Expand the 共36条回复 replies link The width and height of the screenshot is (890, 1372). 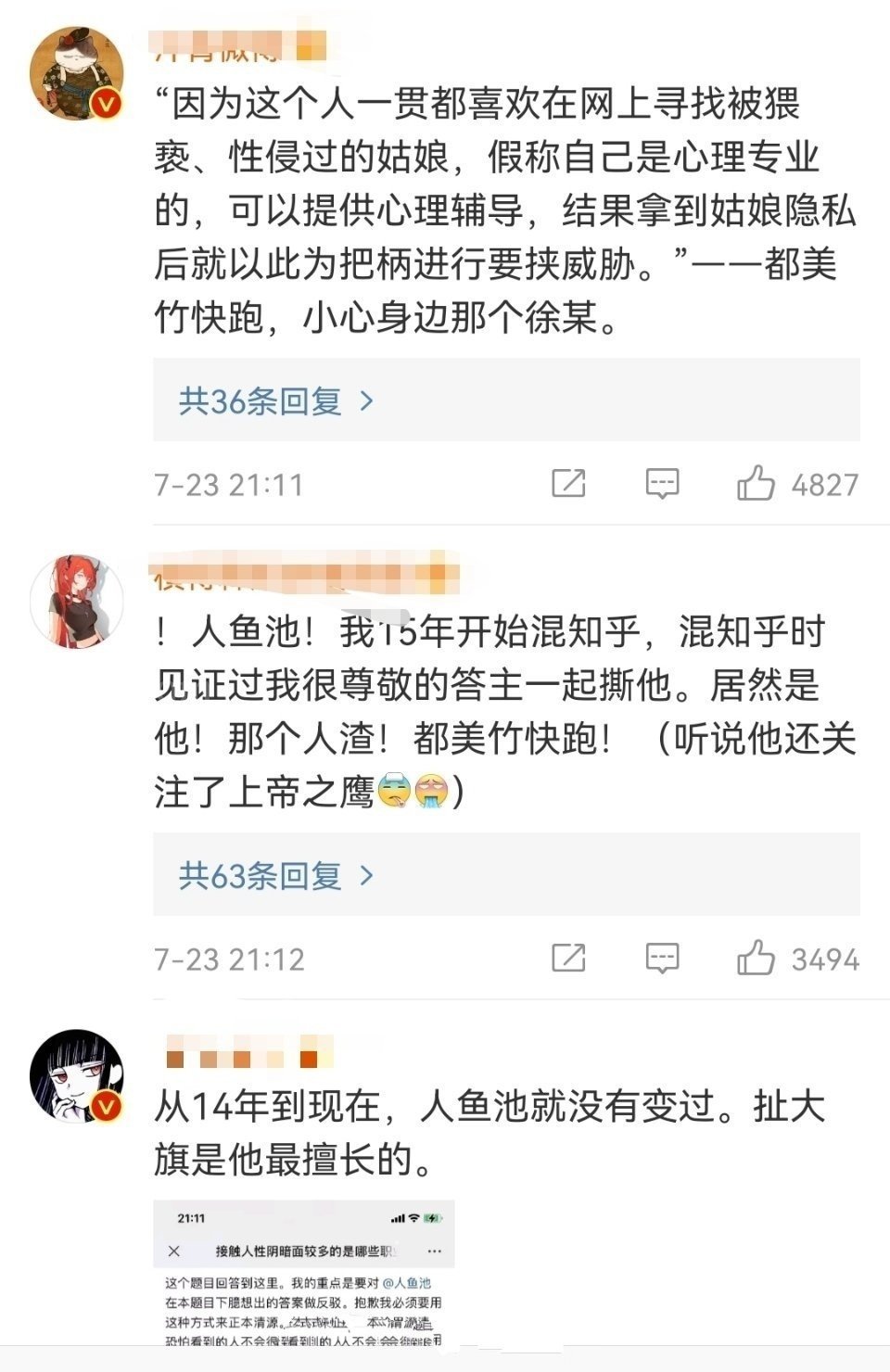(275, 401)
